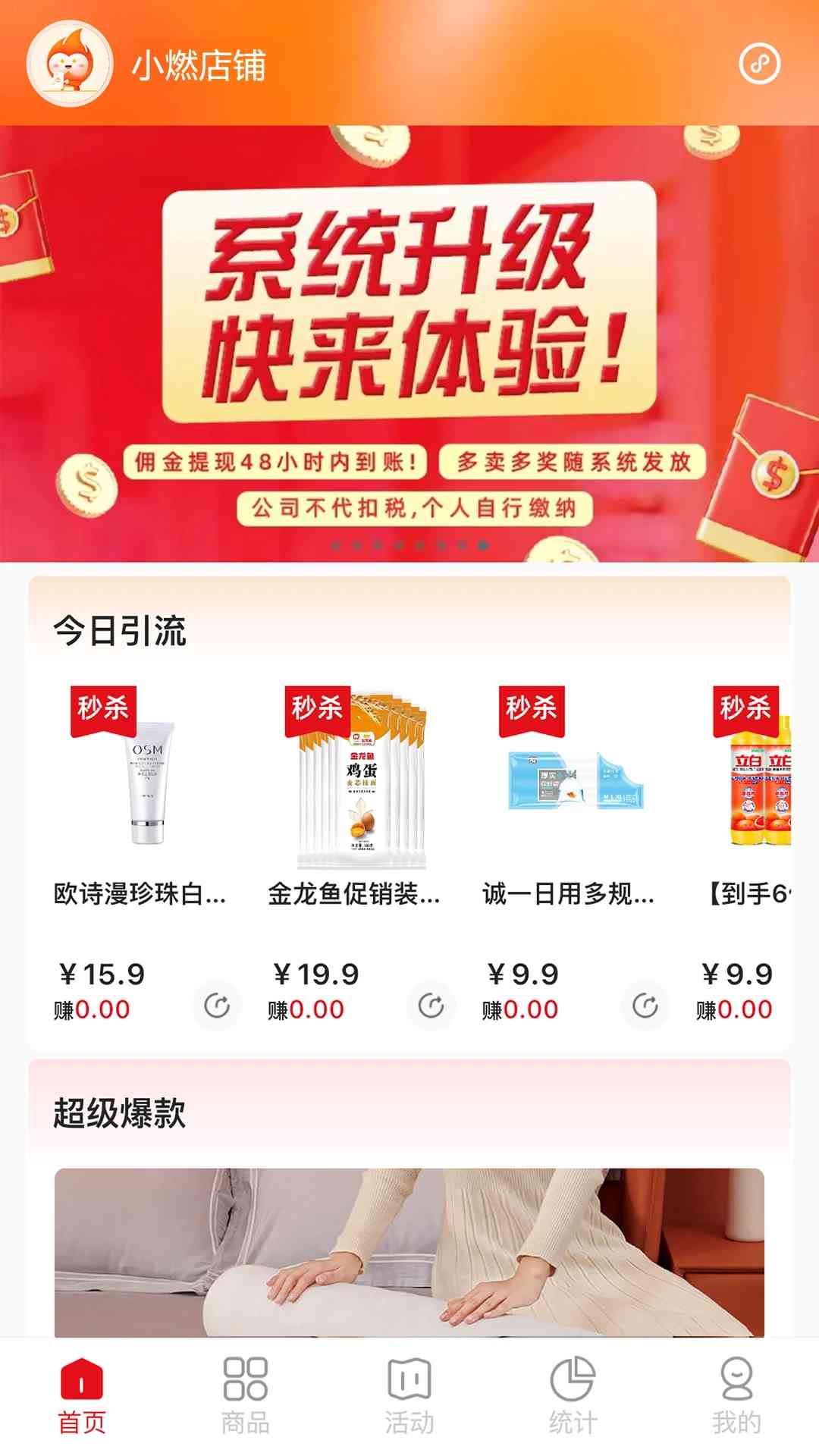This screenshot has height=1456, width=819.
Task: Tap the carousel progress dots bar
Action: point(409,544)
